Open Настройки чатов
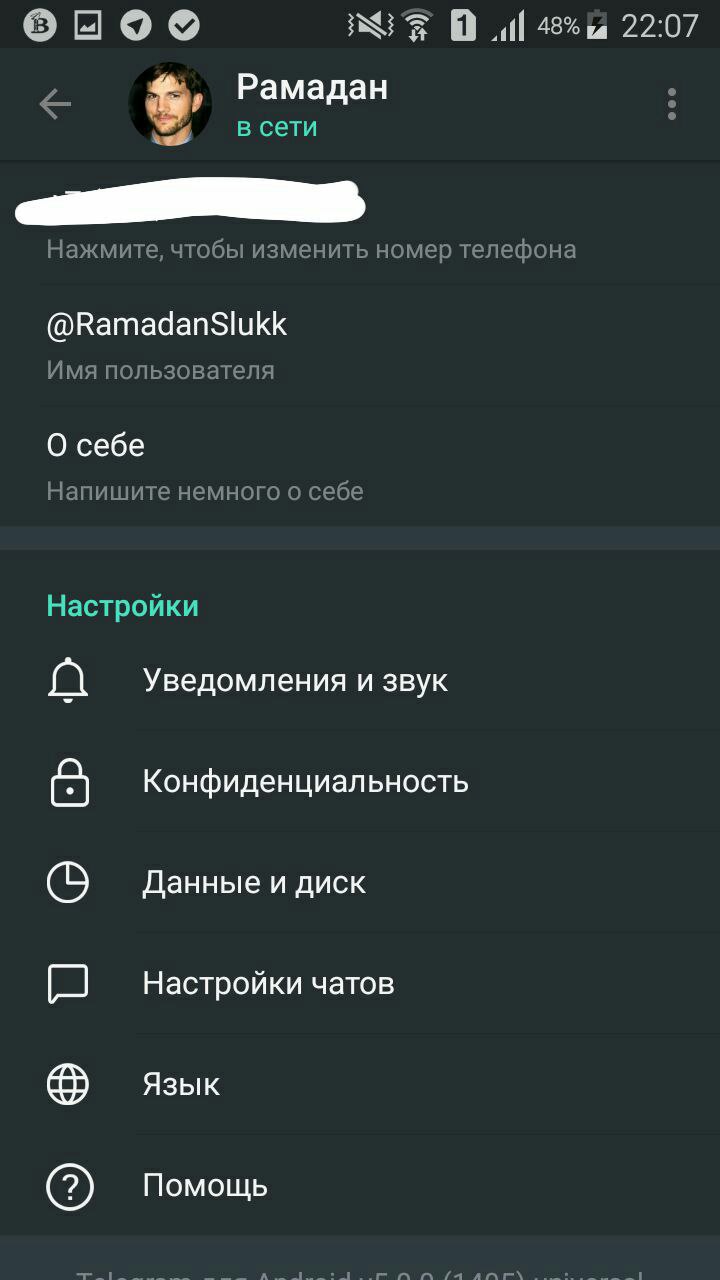Image resolution: width=720 pixels, height=1280 pixels. coord(360,984)
